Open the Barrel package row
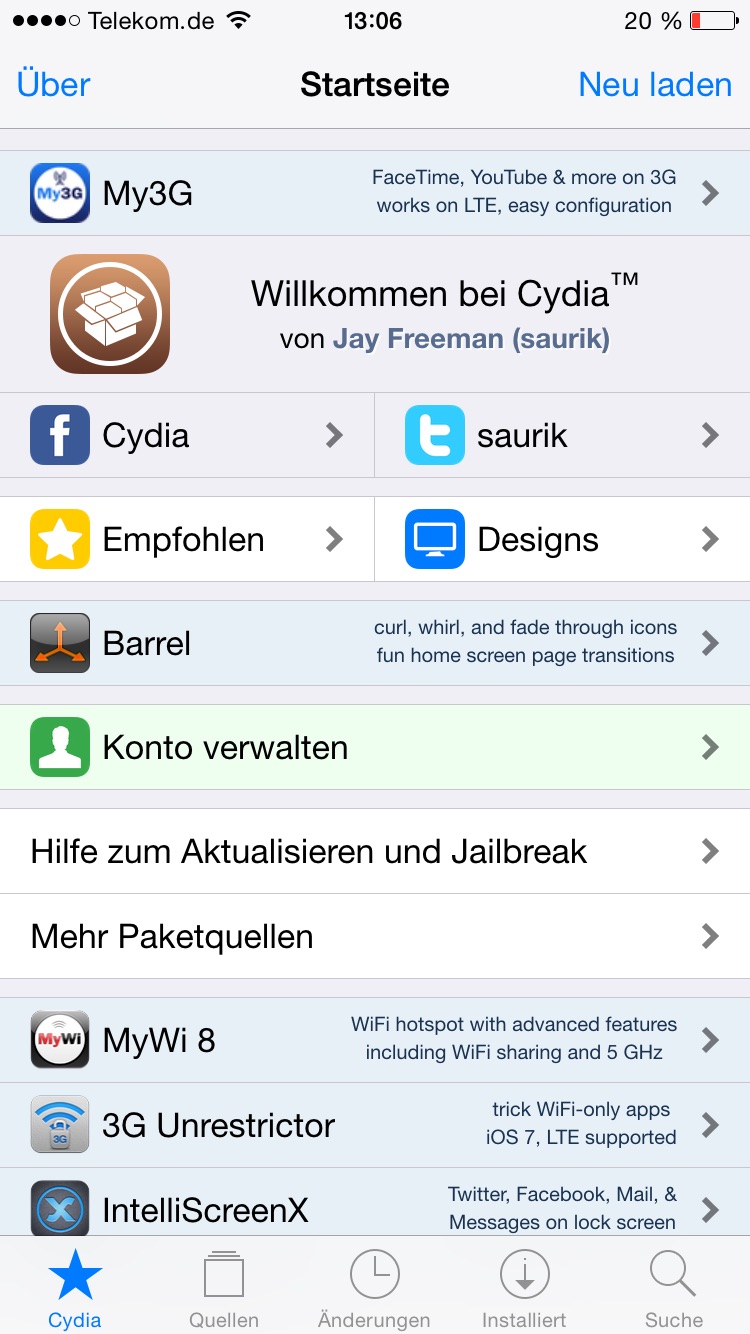 point(375,643)
